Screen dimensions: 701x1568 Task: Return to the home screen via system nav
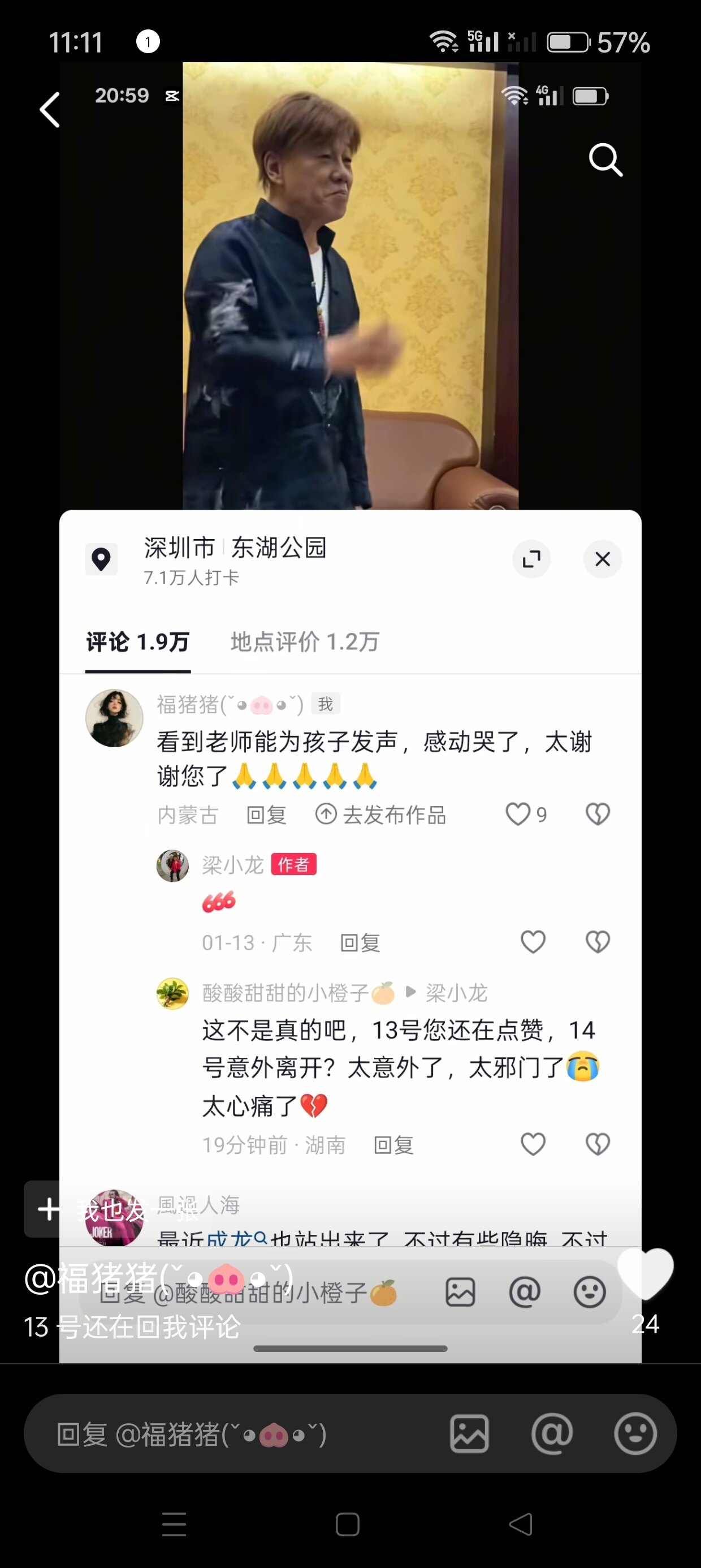pyautogui.click(x=348, y=1524)
